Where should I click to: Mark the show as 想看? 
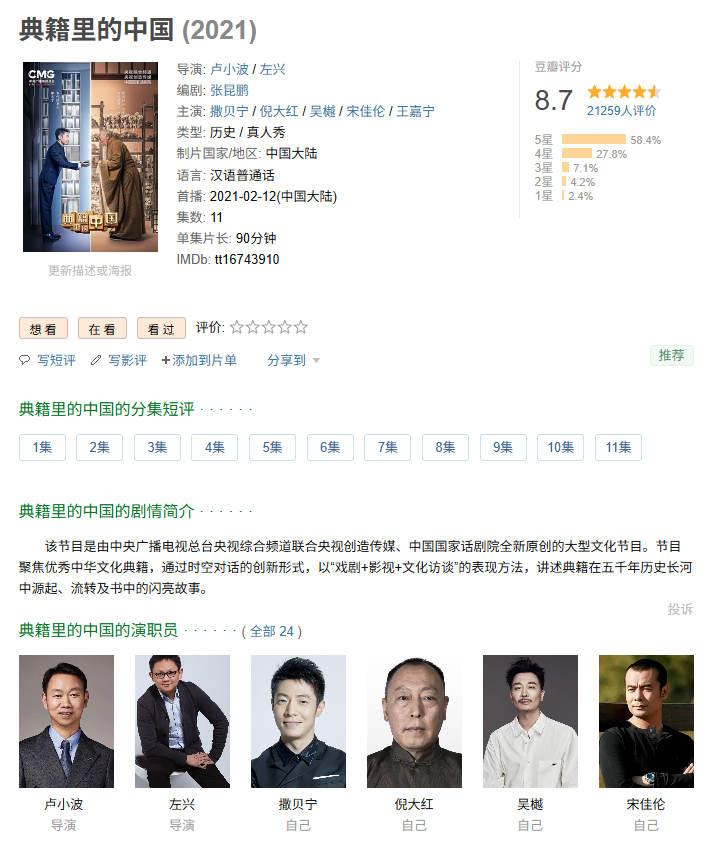pyautogui.click(x=44, y=328)
